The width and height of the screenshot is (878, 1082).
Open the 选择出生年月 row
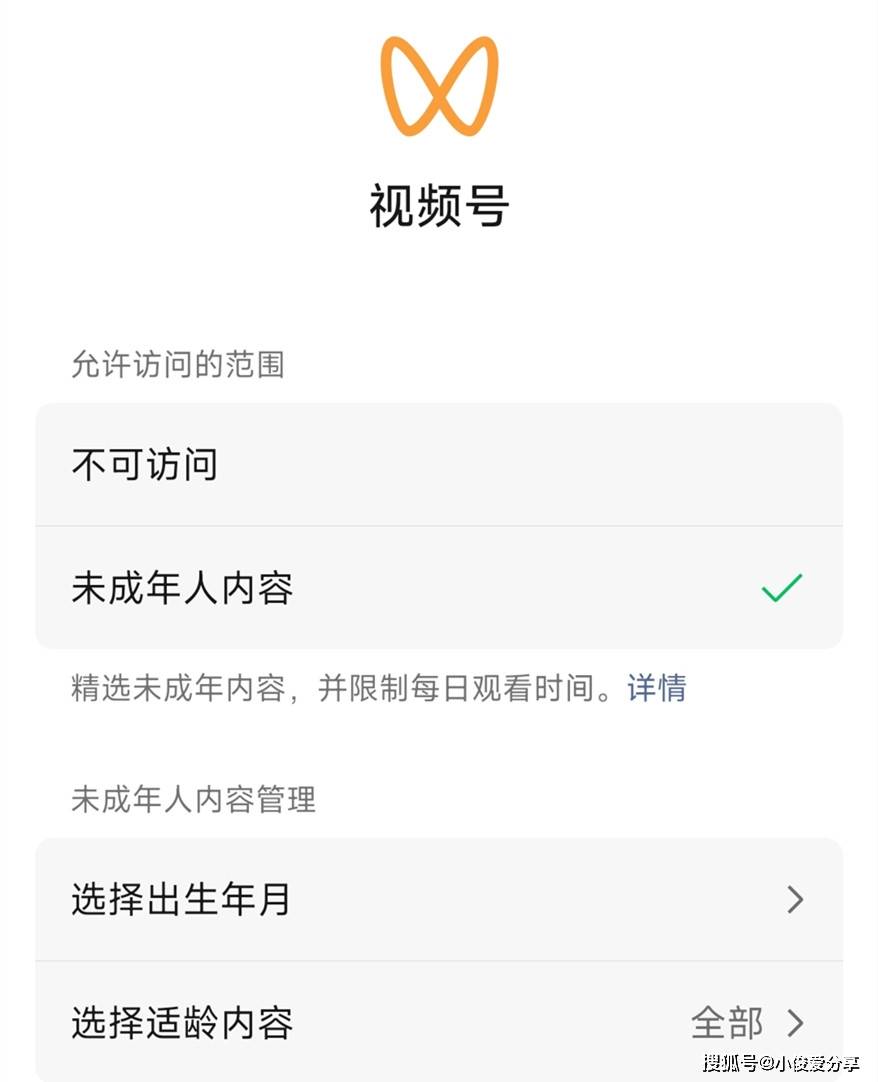coord(438,899)
